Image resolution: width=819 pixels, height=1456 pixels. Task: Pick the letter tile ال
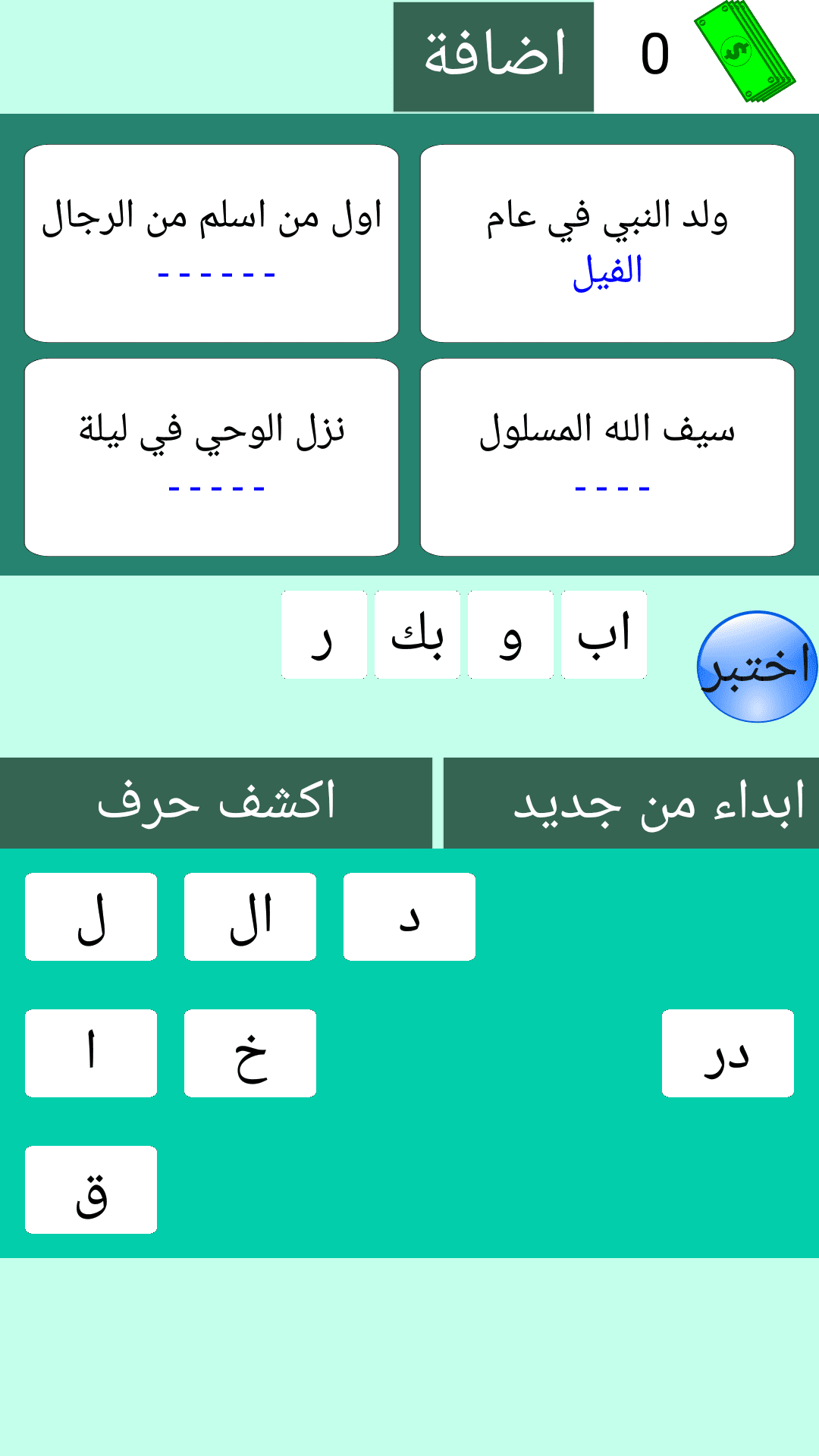[x=250, y=917]
